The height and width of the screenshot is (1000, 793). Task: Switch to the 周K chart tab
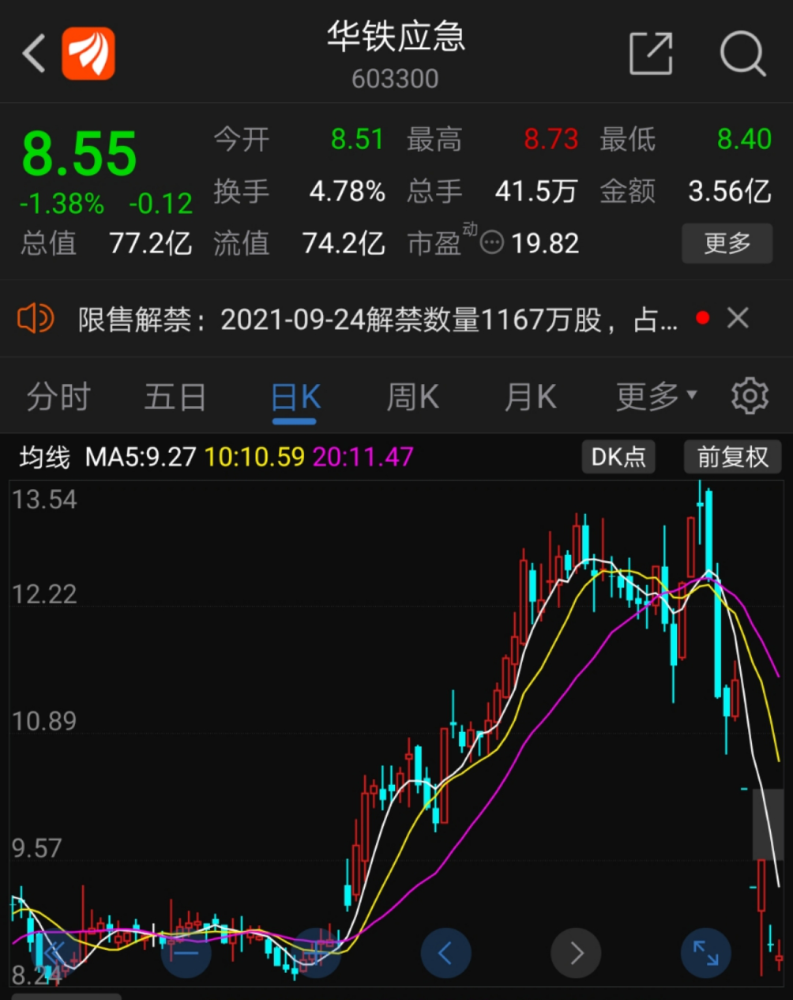tap(412, 397)
